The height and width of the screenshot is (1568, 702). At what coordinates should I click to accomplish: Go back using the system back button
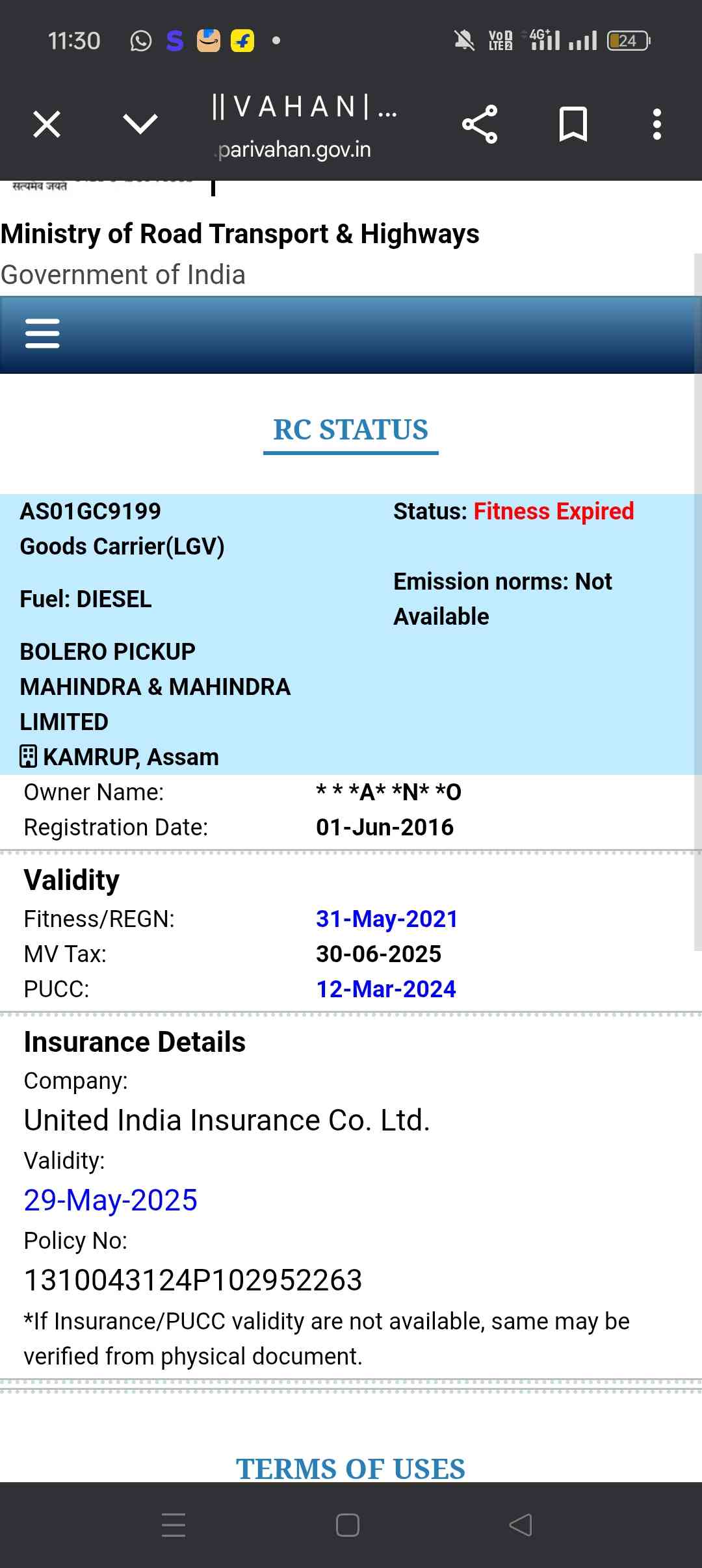coord(521,1524)
